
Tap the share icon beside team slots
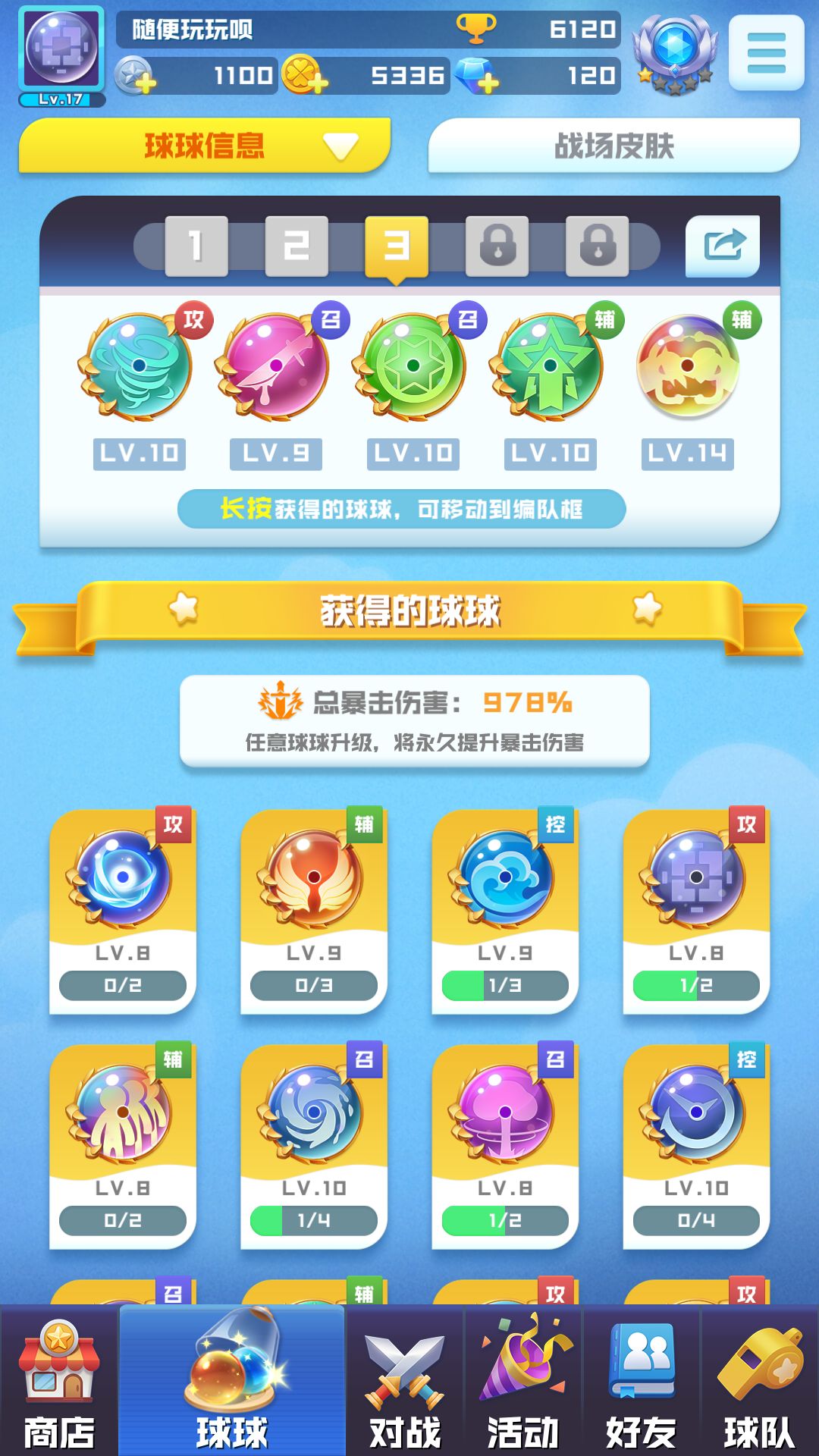point(723,244)
